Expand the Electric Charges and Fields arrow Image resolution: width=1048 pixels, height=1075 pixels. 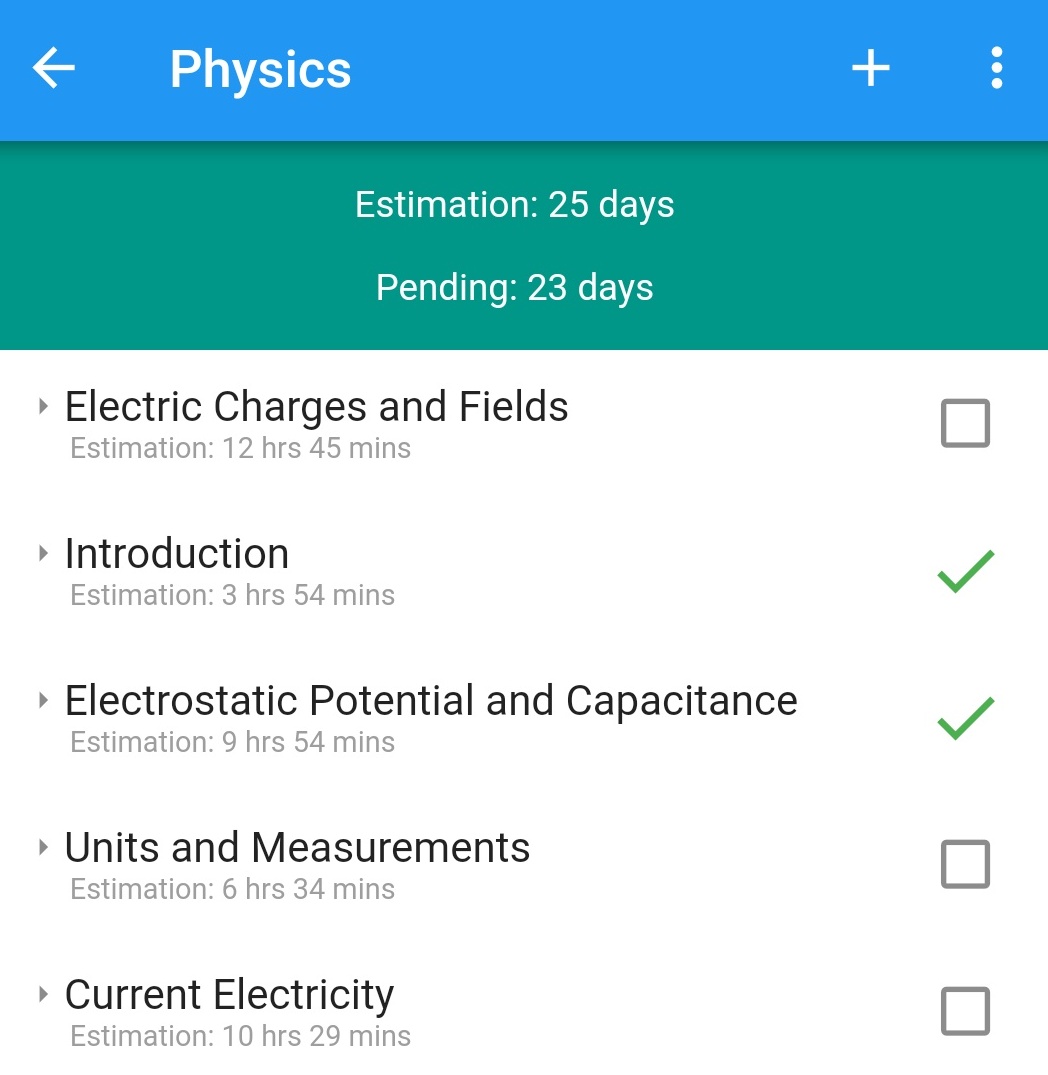(43, 407)
